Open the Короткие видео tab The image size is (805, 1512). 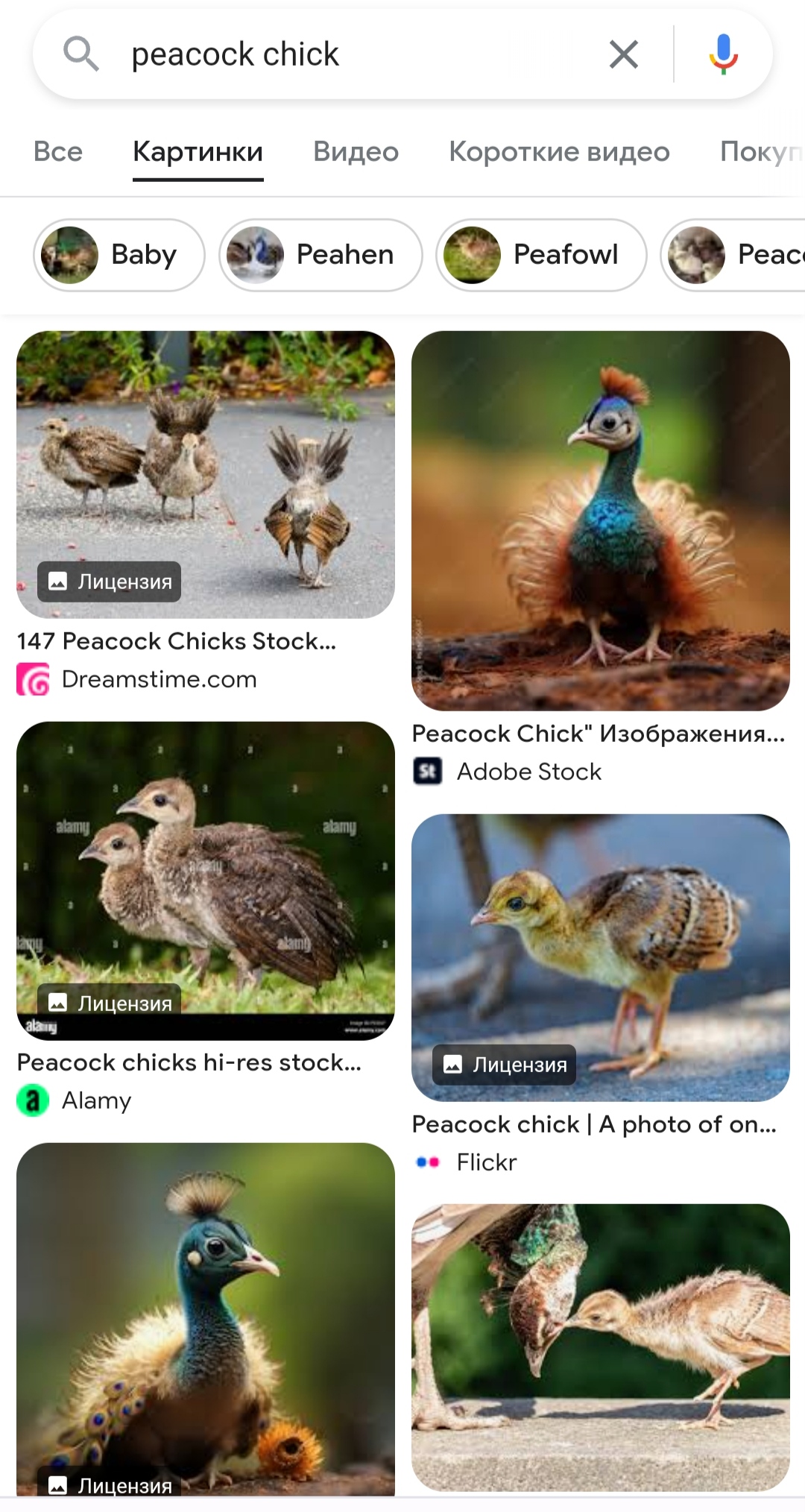click(x=559, y=152)
